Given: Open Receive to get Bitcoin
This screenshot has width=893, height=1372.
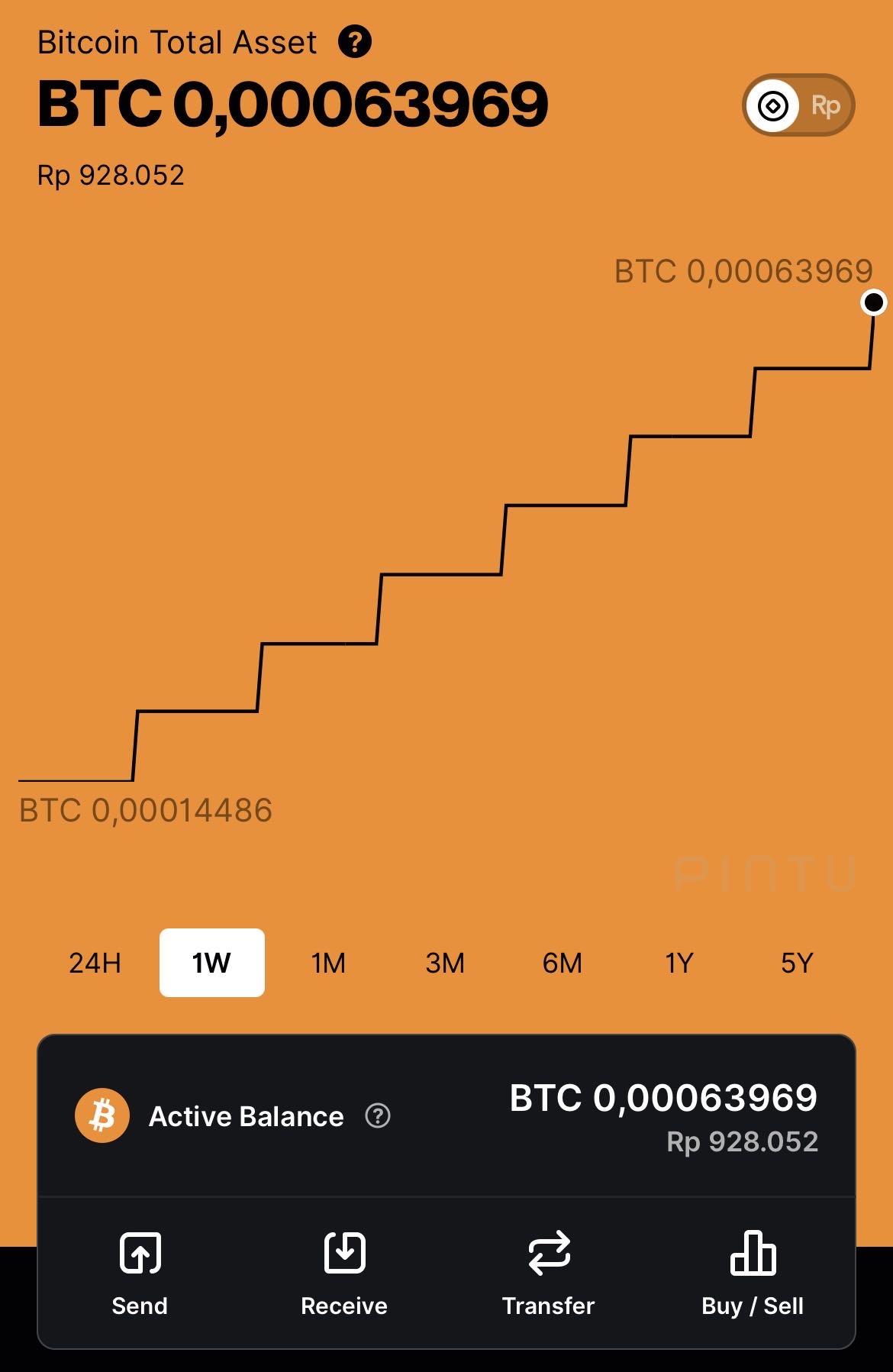Looking at the screenshot, I should tap(344, 1274).
